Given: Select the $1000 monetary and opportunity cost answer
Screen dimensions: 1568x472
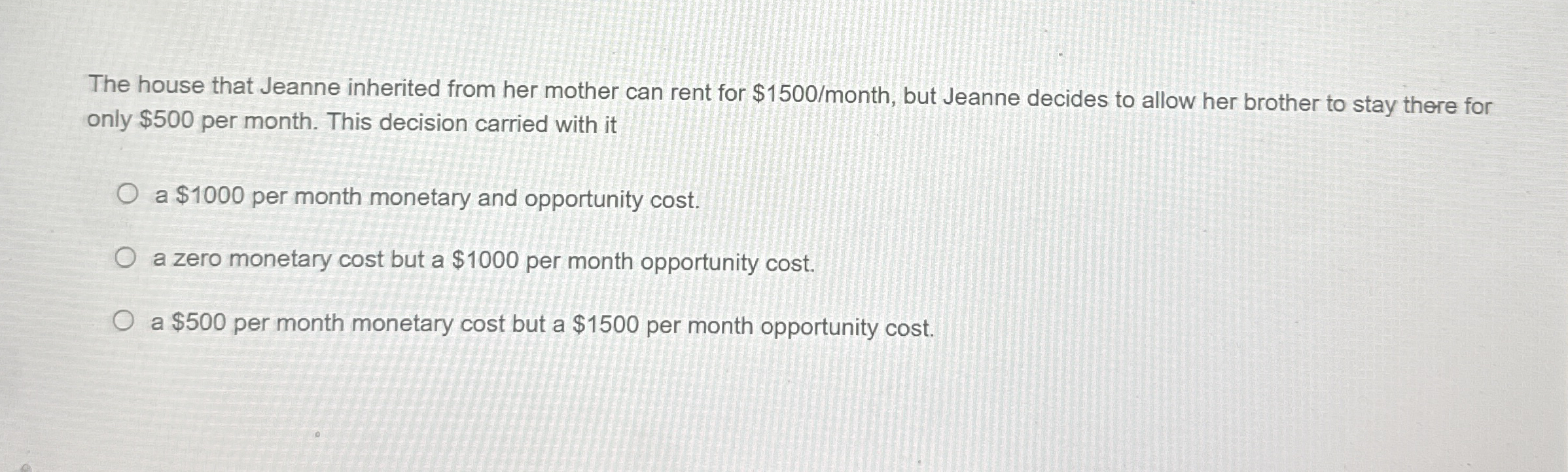Looking at the screenshot, I should pos(128,194).
